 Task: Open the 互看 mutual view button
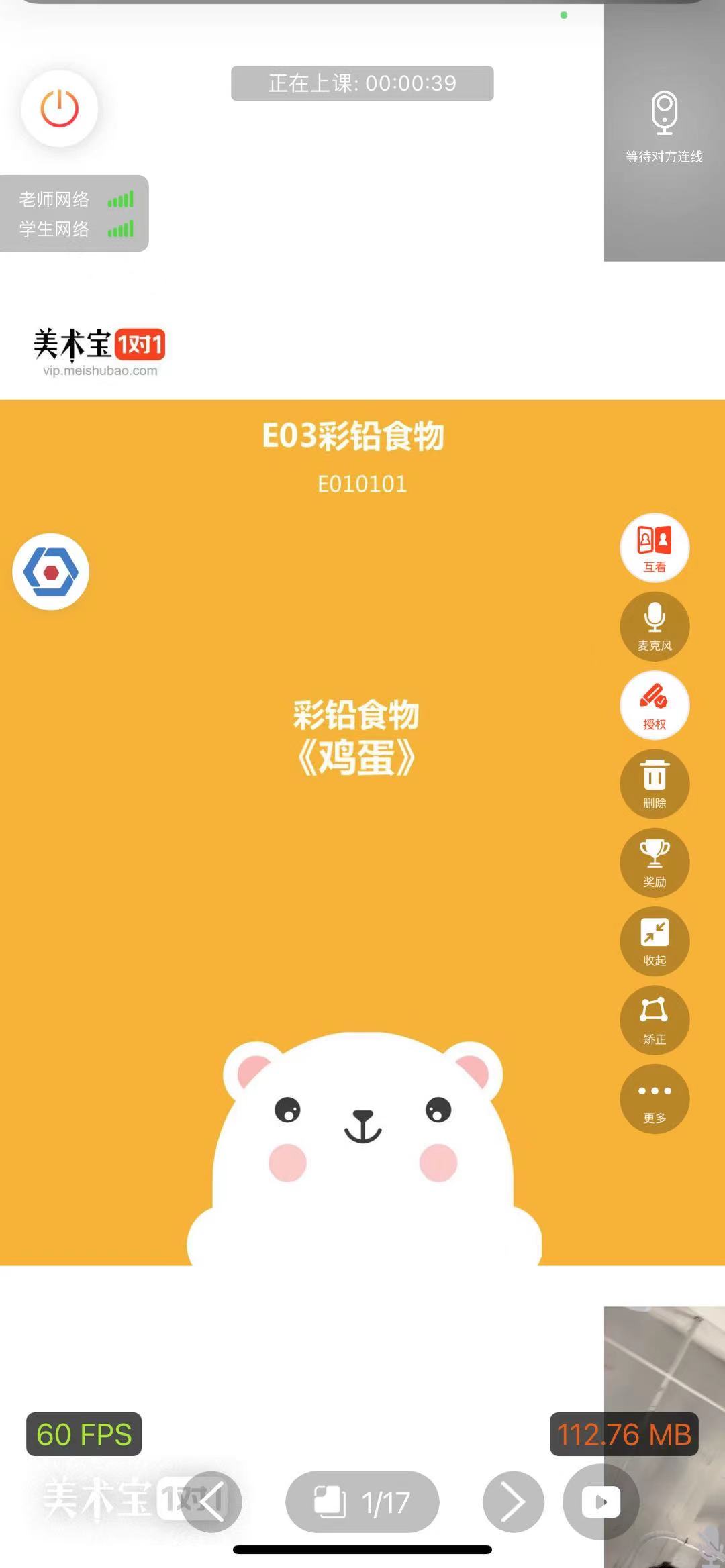point(655,547)
